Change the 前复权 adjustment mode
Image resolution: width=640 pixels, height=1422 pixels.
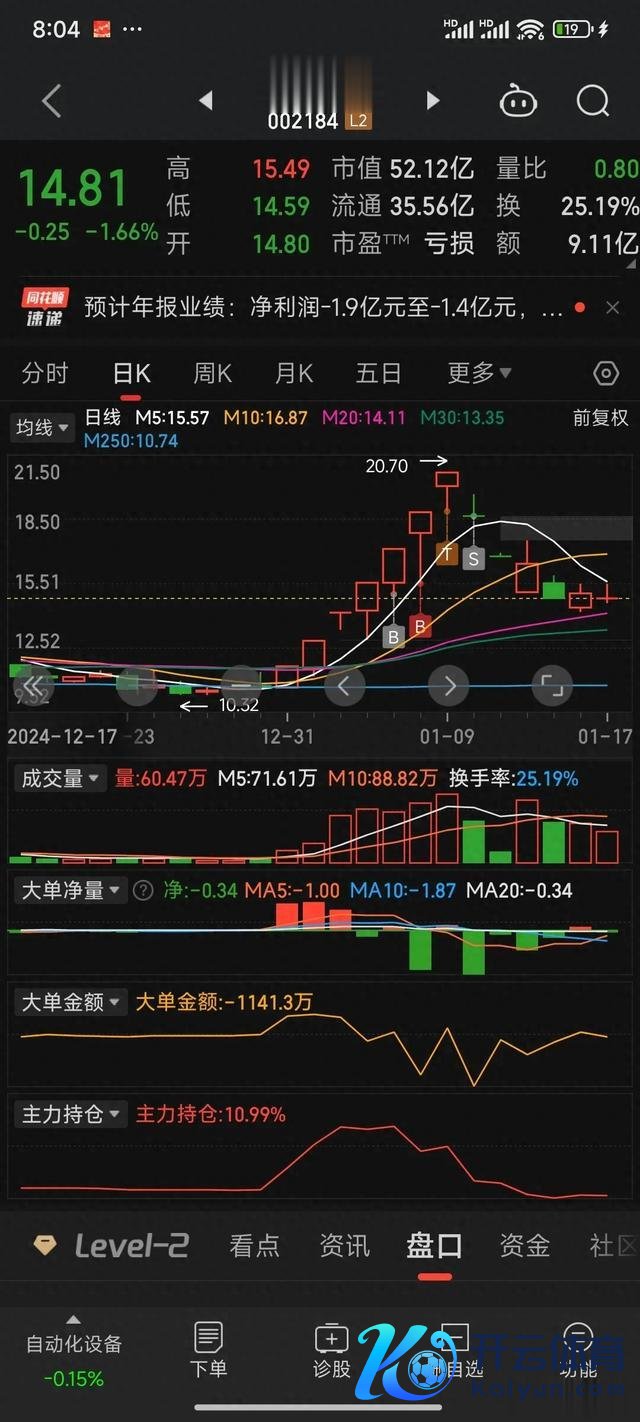600,418
